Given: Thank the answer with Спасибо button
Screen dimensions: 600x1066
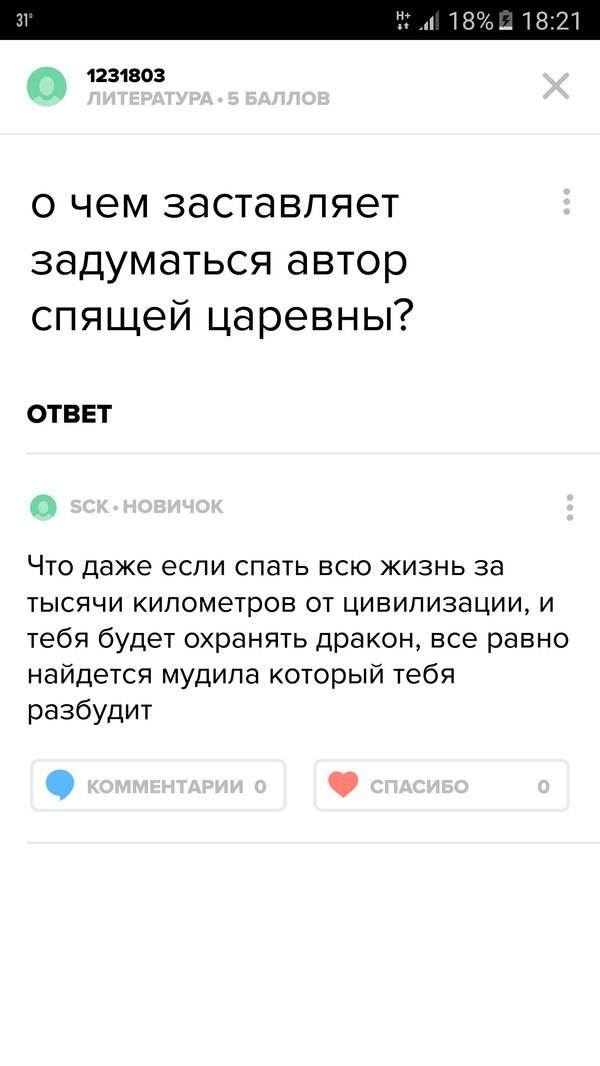Looking at the screenshot, I should (441, 785).
